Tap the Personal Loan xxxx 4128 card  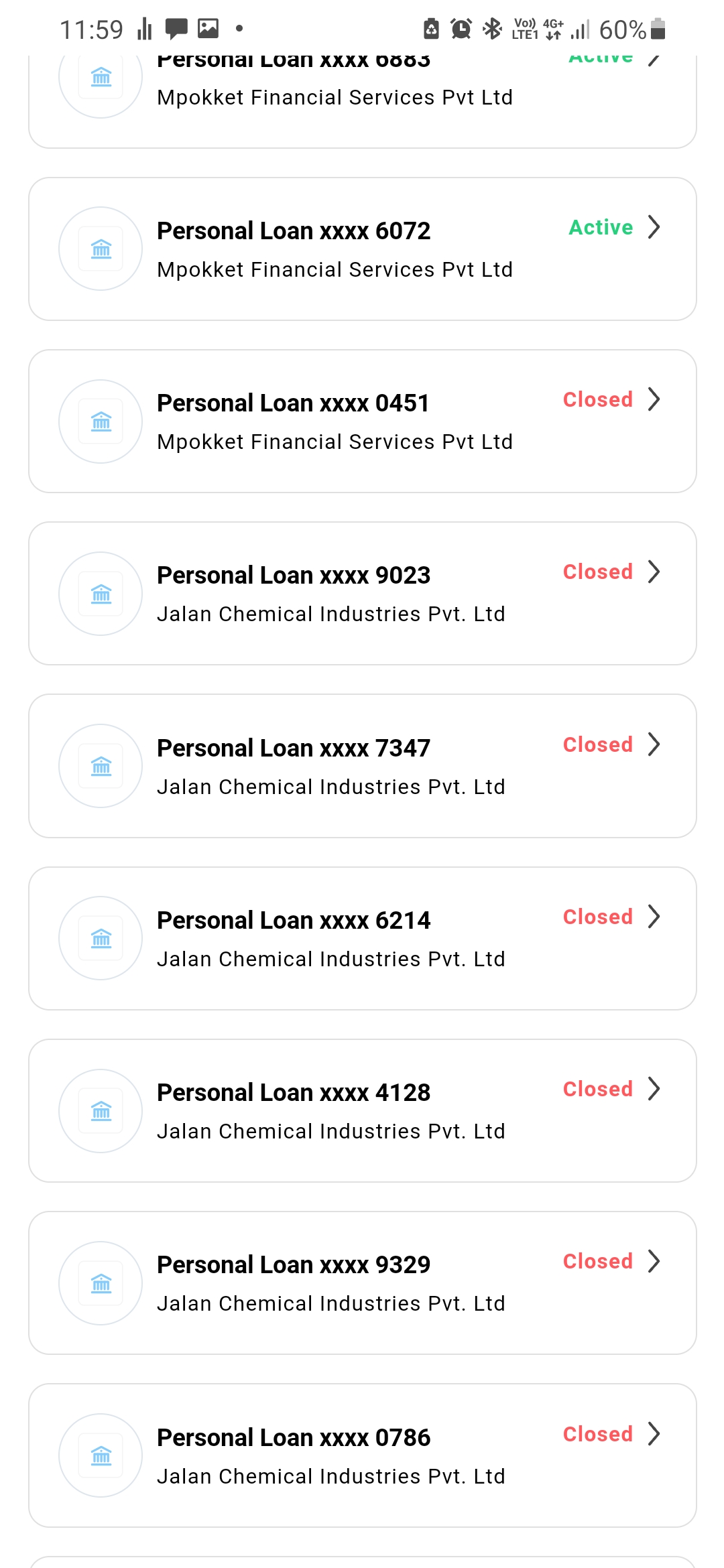tap(362, 1110)
